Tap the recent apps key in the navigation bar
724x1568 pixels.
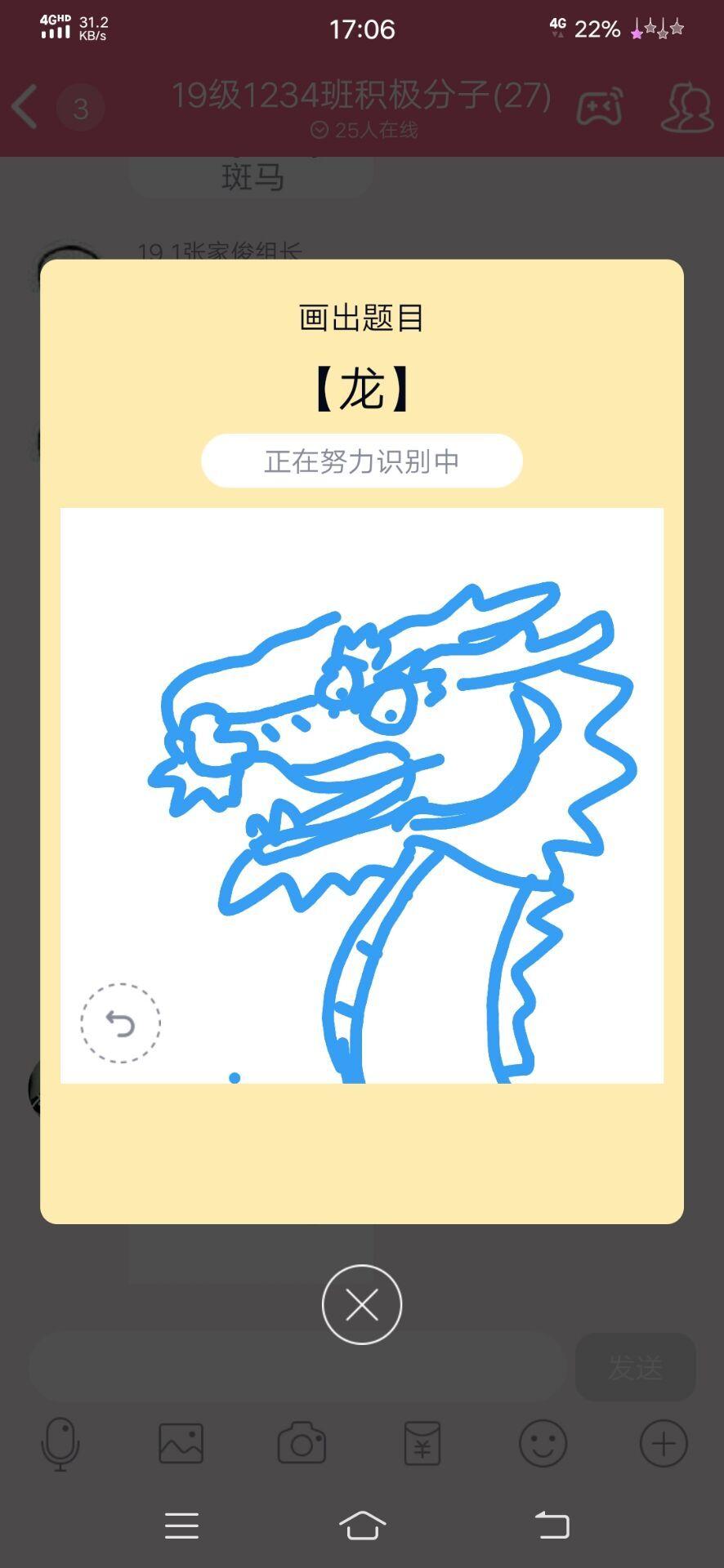click(x=181, y=1524)
